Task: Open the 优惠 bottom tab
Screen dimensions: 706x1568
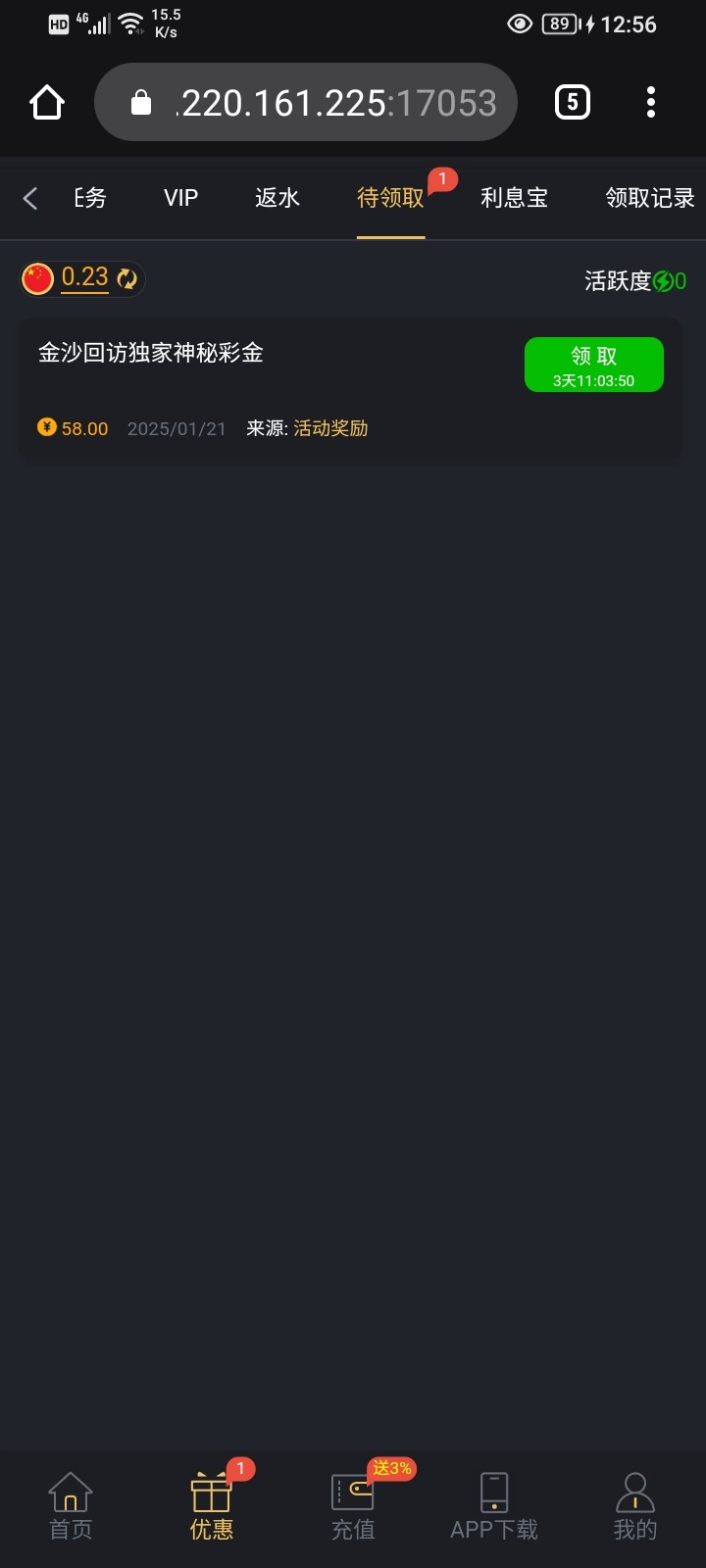Action: (x=212, y=1507)
